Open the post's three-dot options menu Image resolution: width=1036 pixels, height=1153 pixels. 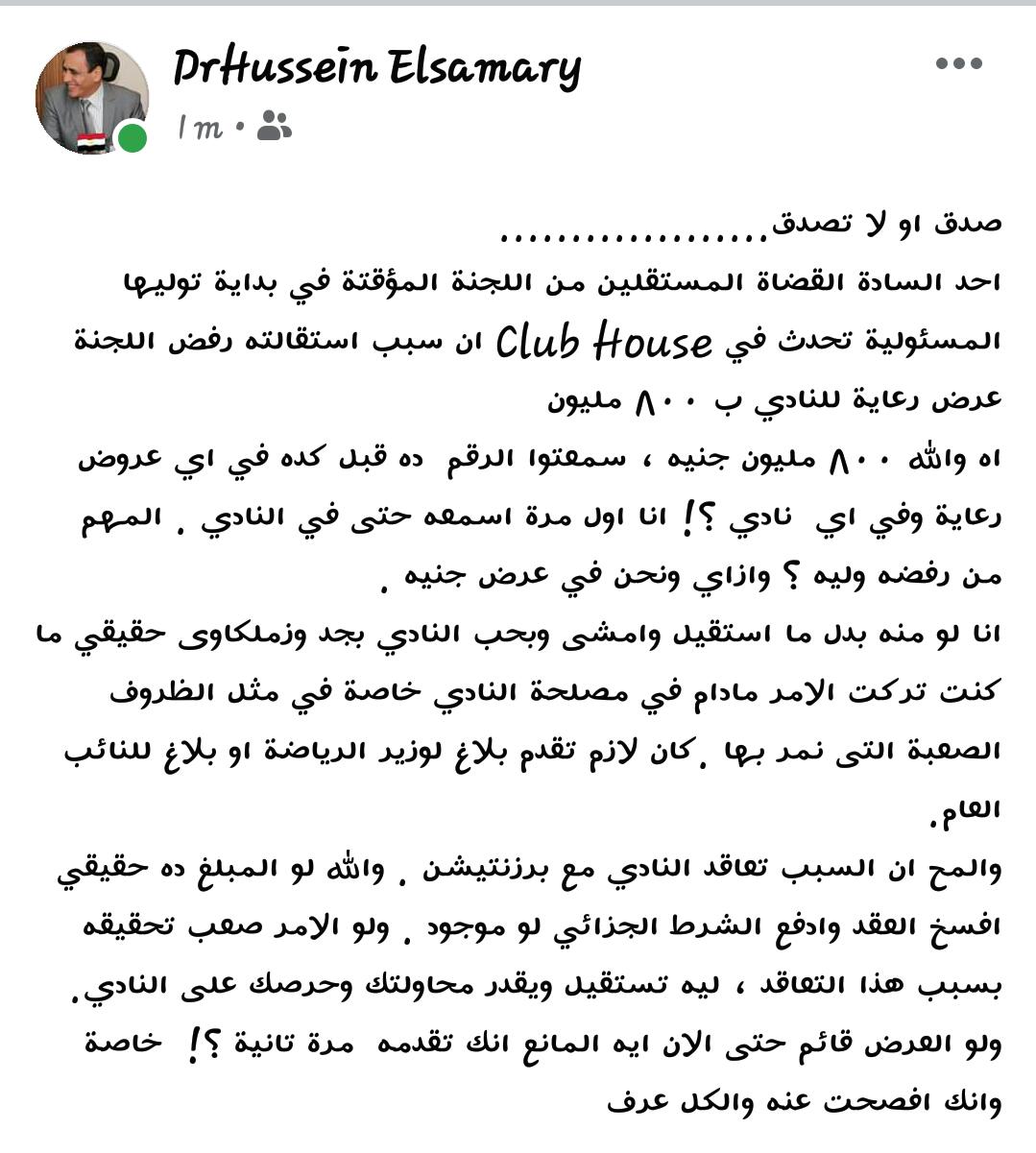[958, 65]
